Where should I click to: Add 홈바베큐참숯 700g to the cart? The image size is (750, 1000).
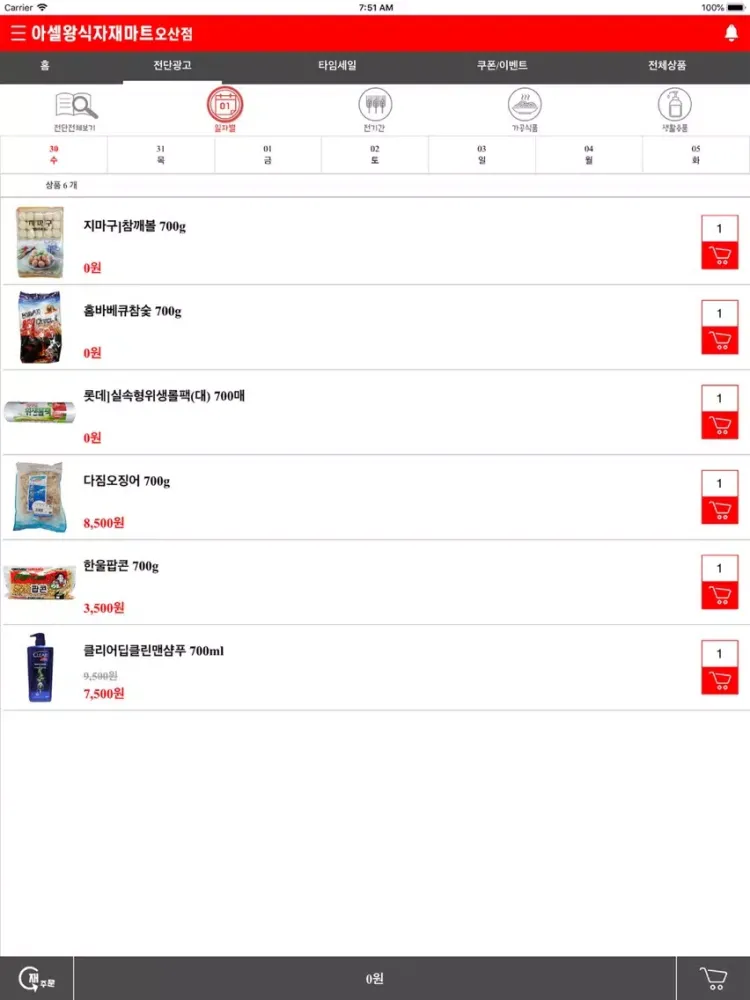(720, 341)
